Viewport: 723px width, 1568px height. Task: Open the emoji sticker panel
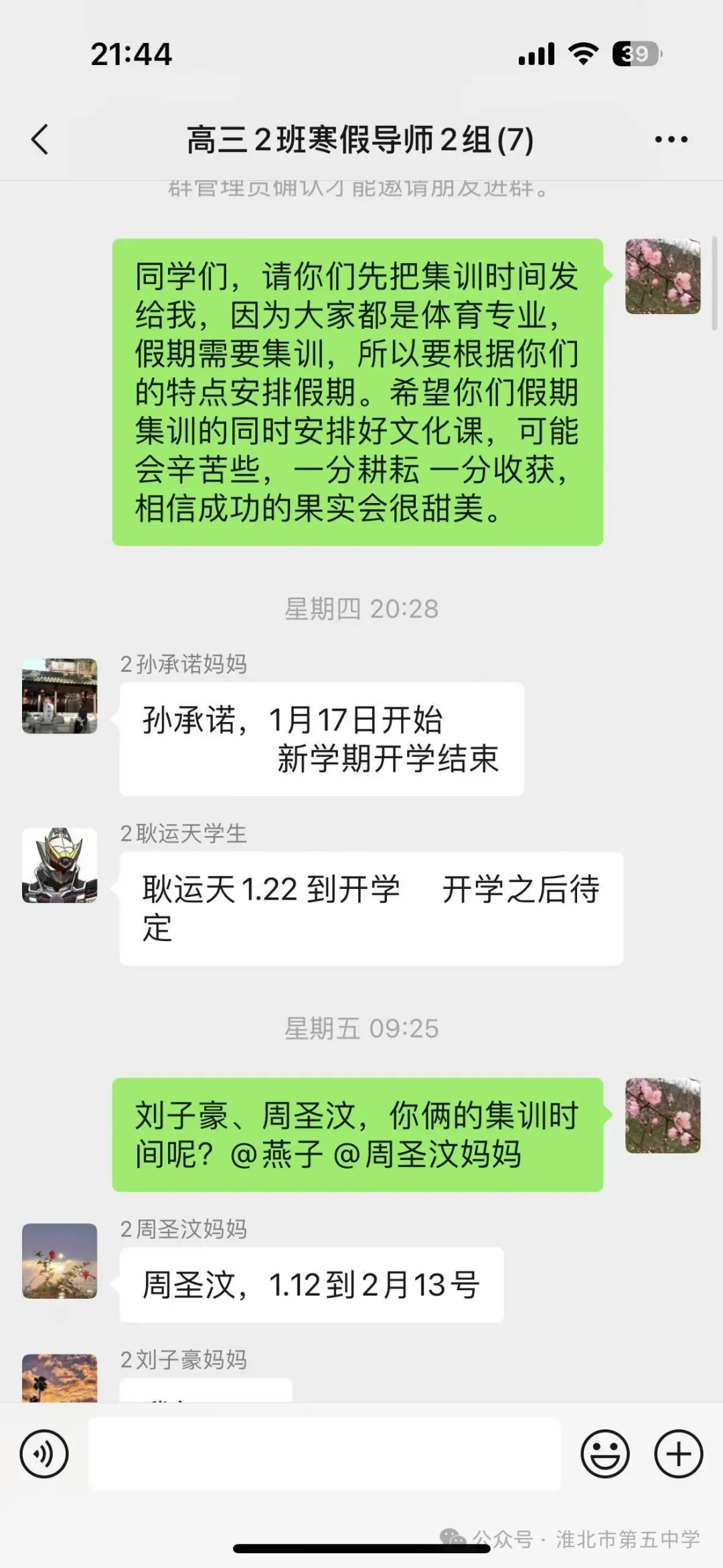(605, 1454)
